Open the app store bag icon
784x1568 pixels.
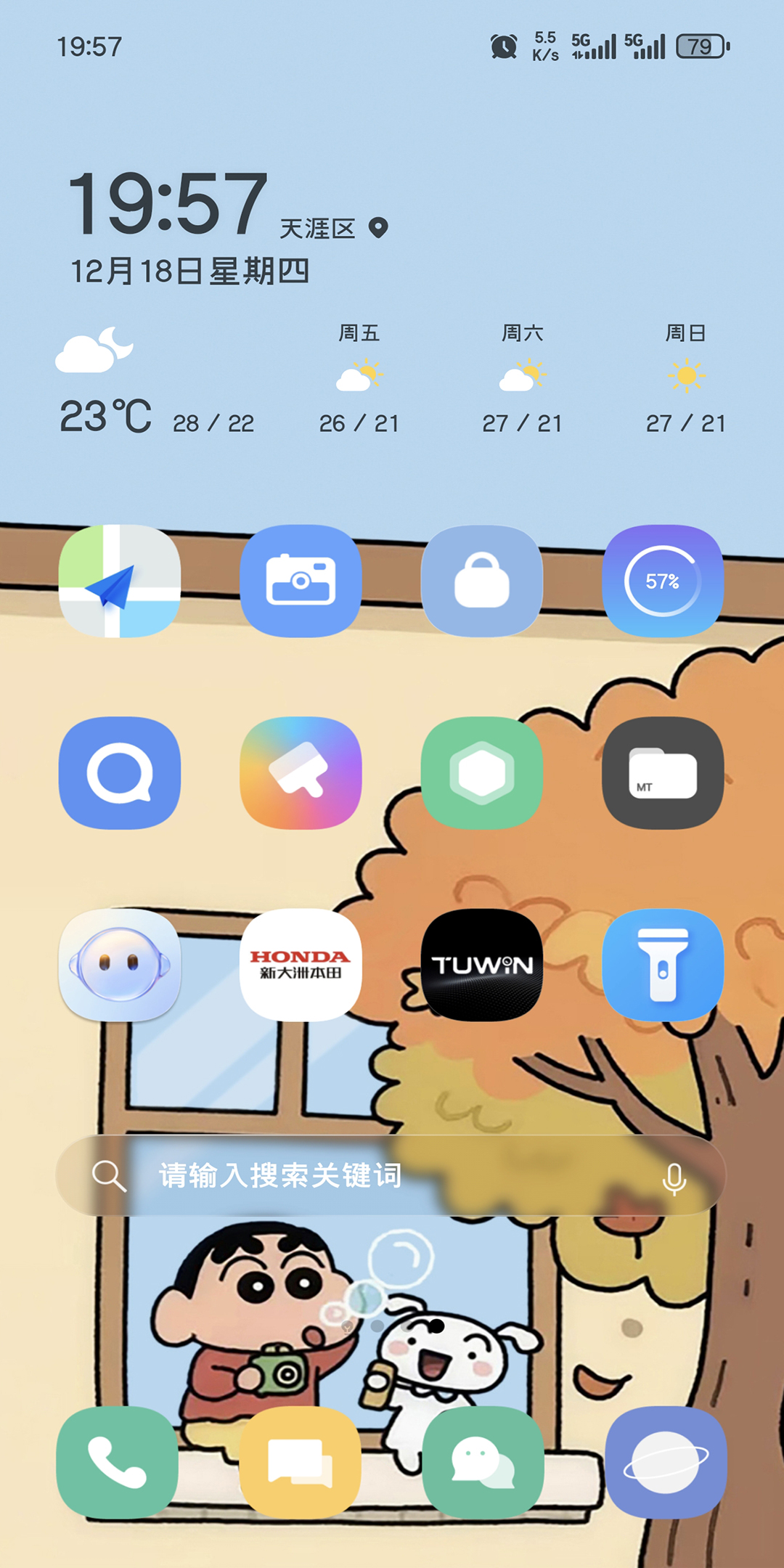(481, 581)
